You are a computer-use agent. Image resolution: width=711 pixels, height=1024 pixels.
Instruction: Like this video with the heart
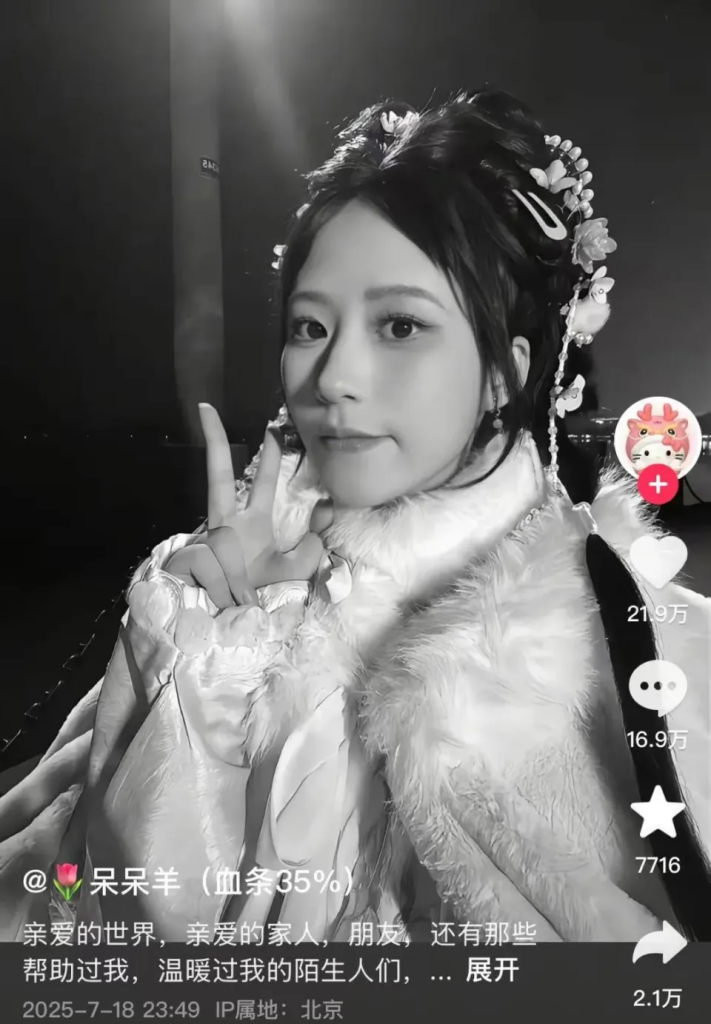(658, 562)
